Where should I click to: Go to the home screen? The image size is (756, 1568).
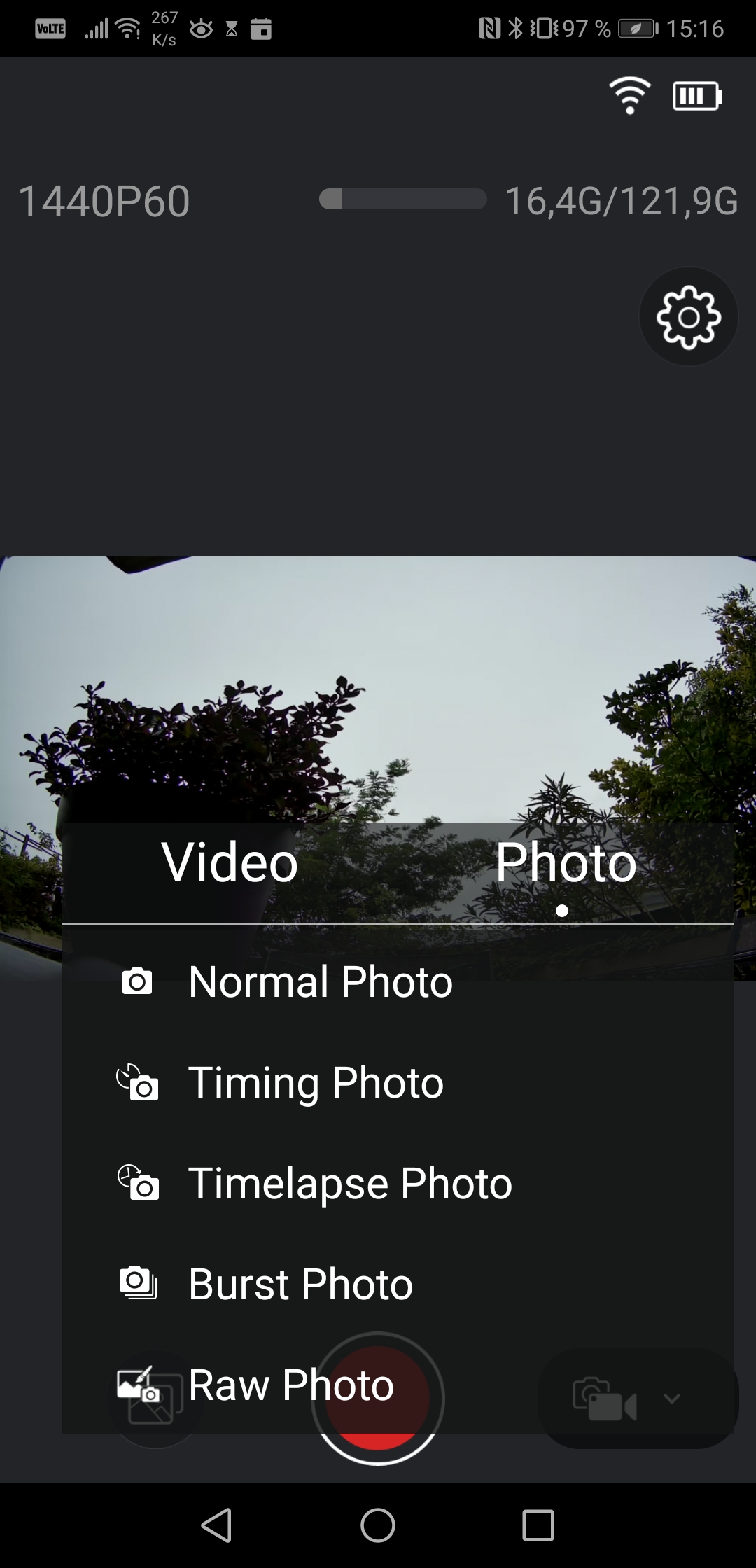pyautogui.click(x=378, y=1525)
